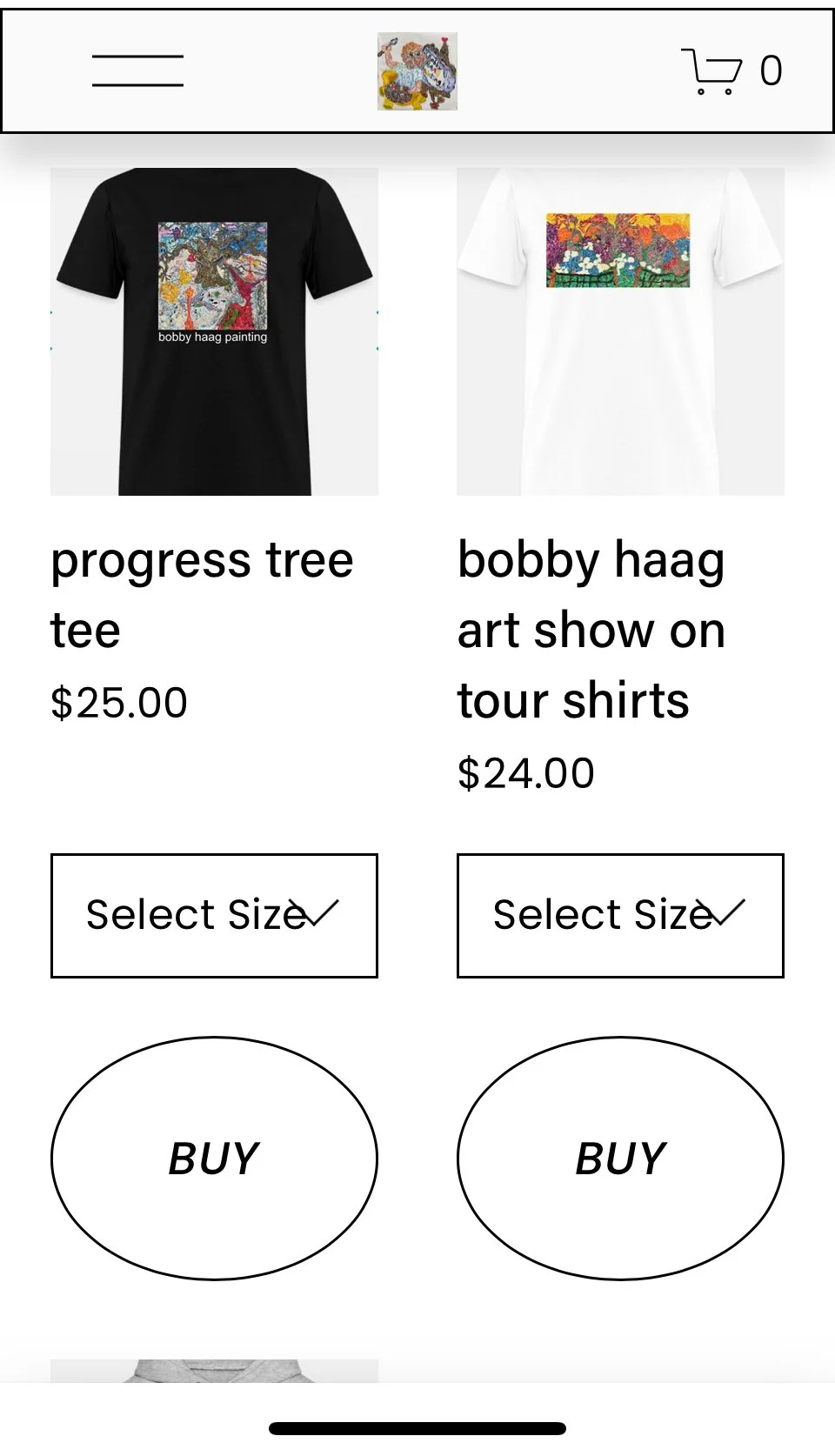
Task: Open bobby haag art show on tour shirts title
Action: pyautogui.click(x=591, y=630)
